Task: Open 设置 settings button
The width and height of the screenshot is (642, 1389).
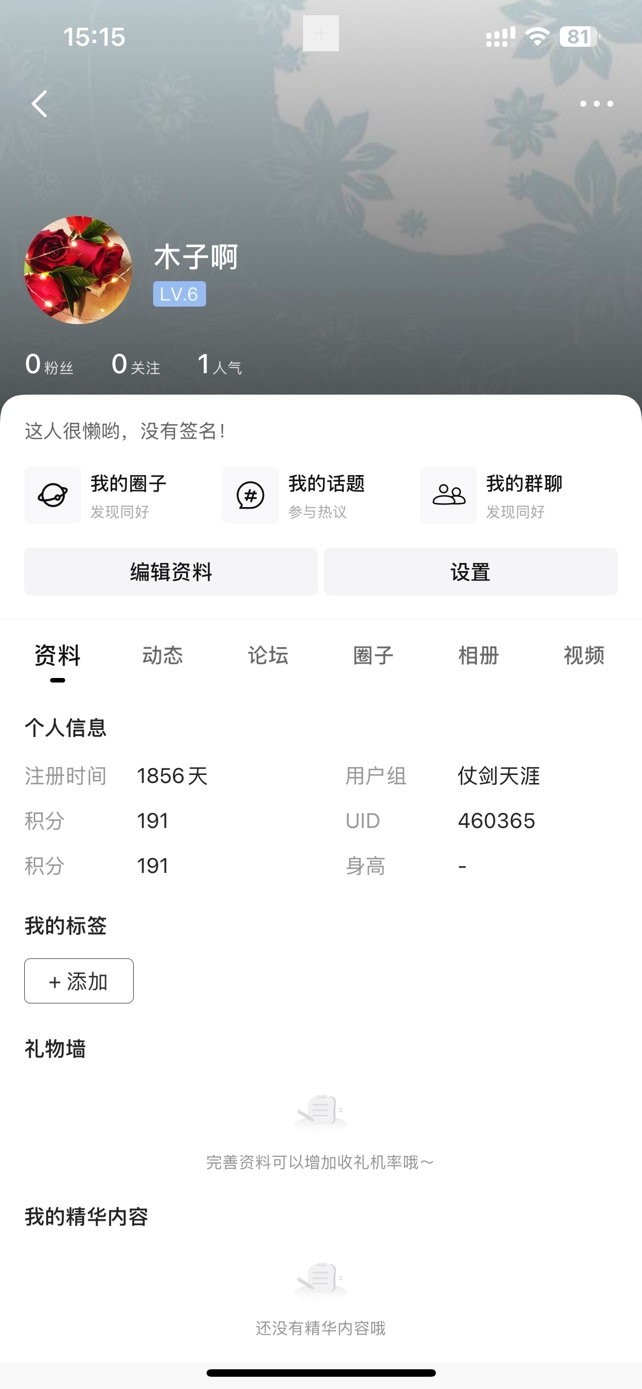Action: click(470, 572)
